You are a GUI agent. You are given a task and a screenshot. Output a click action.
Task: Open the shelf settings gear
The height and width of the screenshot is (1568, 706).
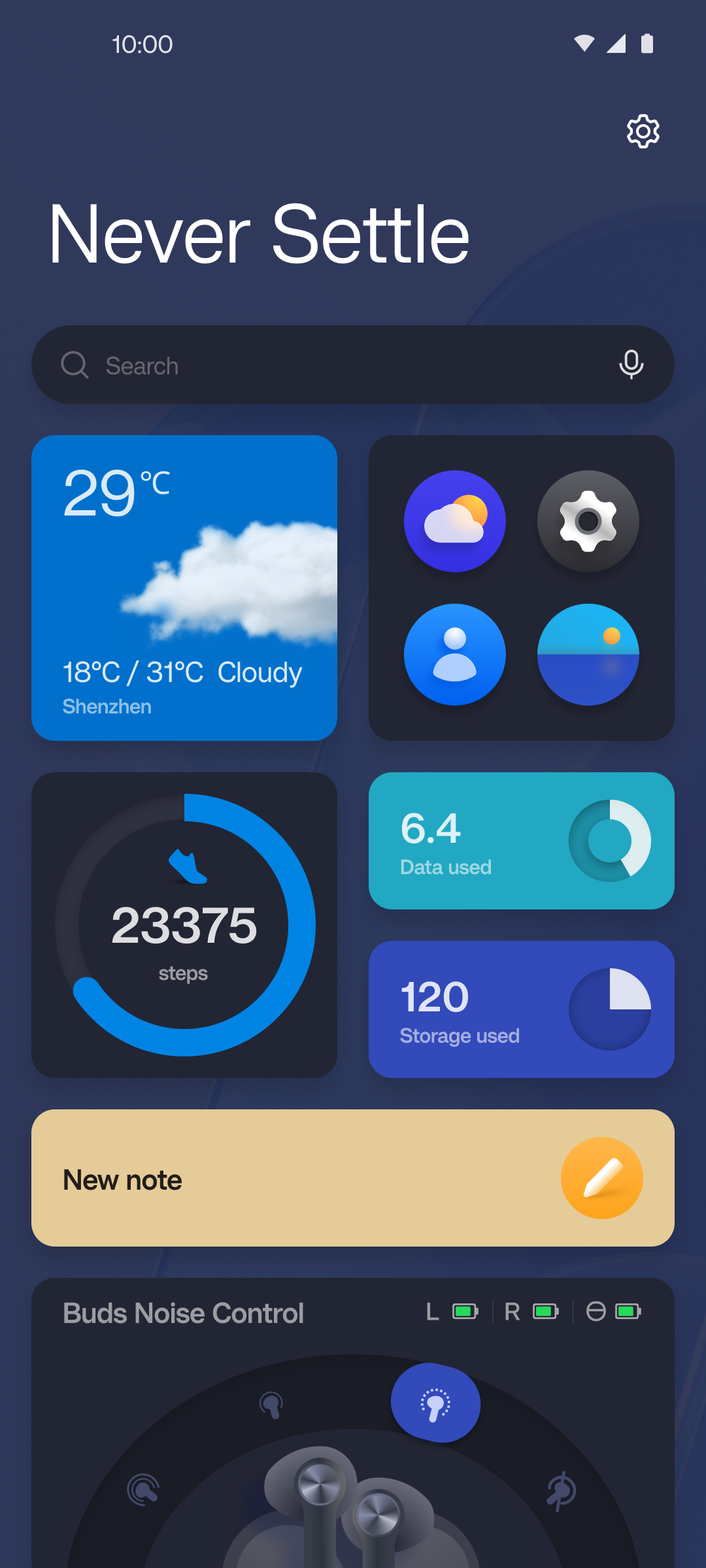pos(643,131)
